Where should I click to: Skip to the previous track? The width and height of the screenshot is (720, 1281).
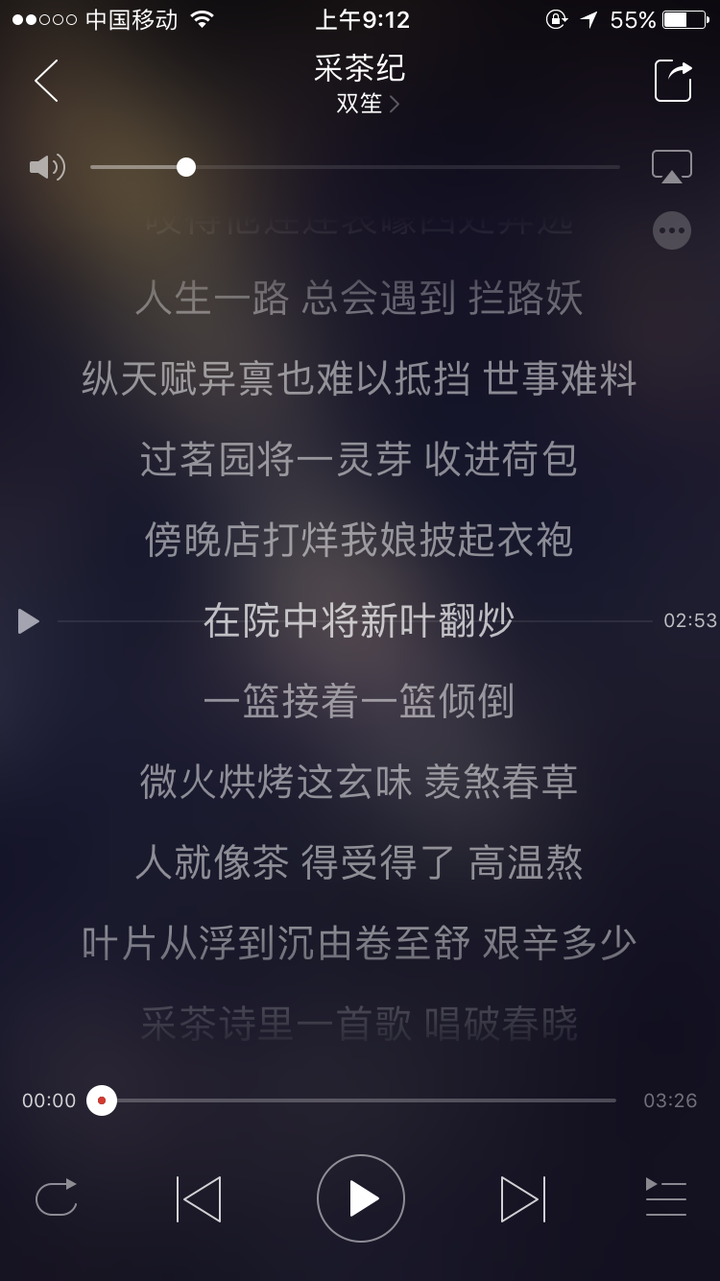(200, 1196)
